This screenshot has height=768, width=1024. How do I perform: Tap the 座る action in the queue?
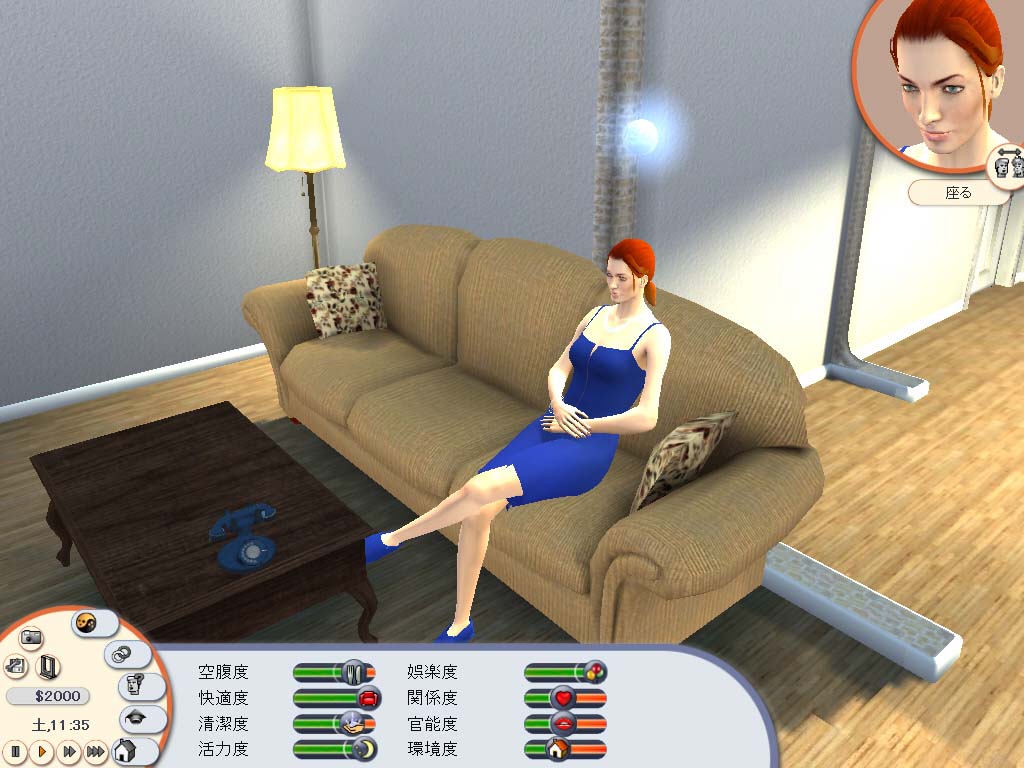(x=958, y=193)
